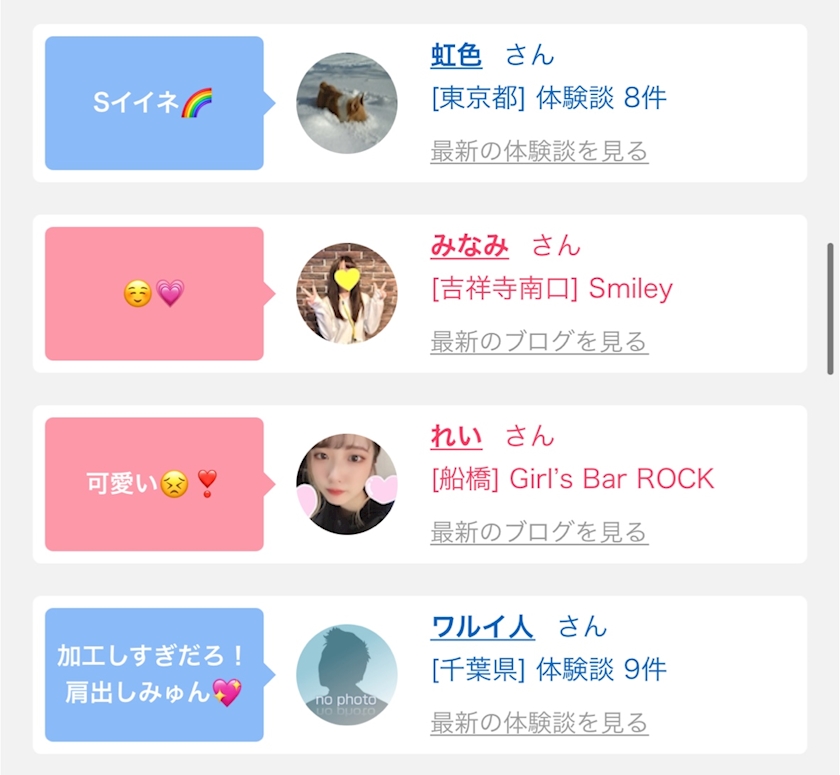View 虹色's latest 体験談 link
This screenshot has width=840, height=775.
point(539,152)
